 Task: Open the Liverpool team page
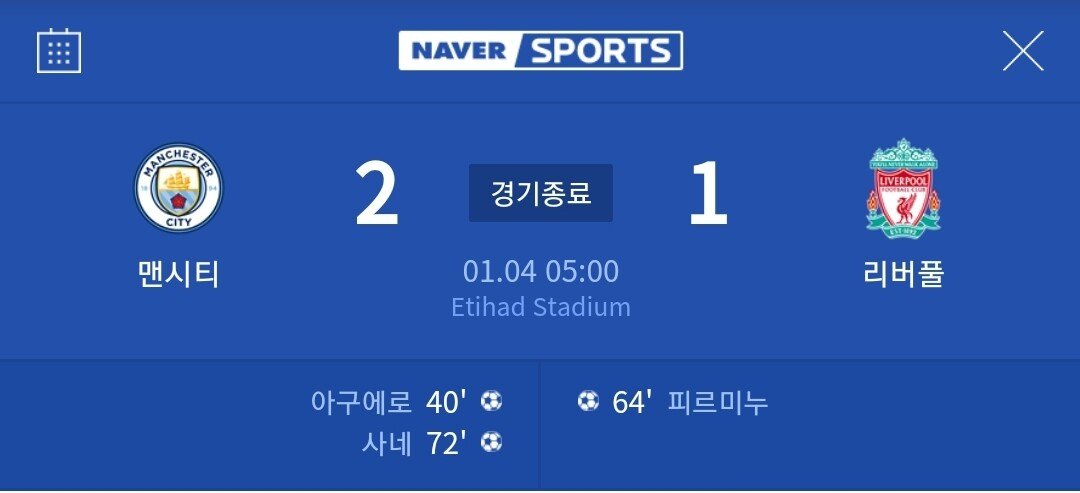(x=902, y=189)
